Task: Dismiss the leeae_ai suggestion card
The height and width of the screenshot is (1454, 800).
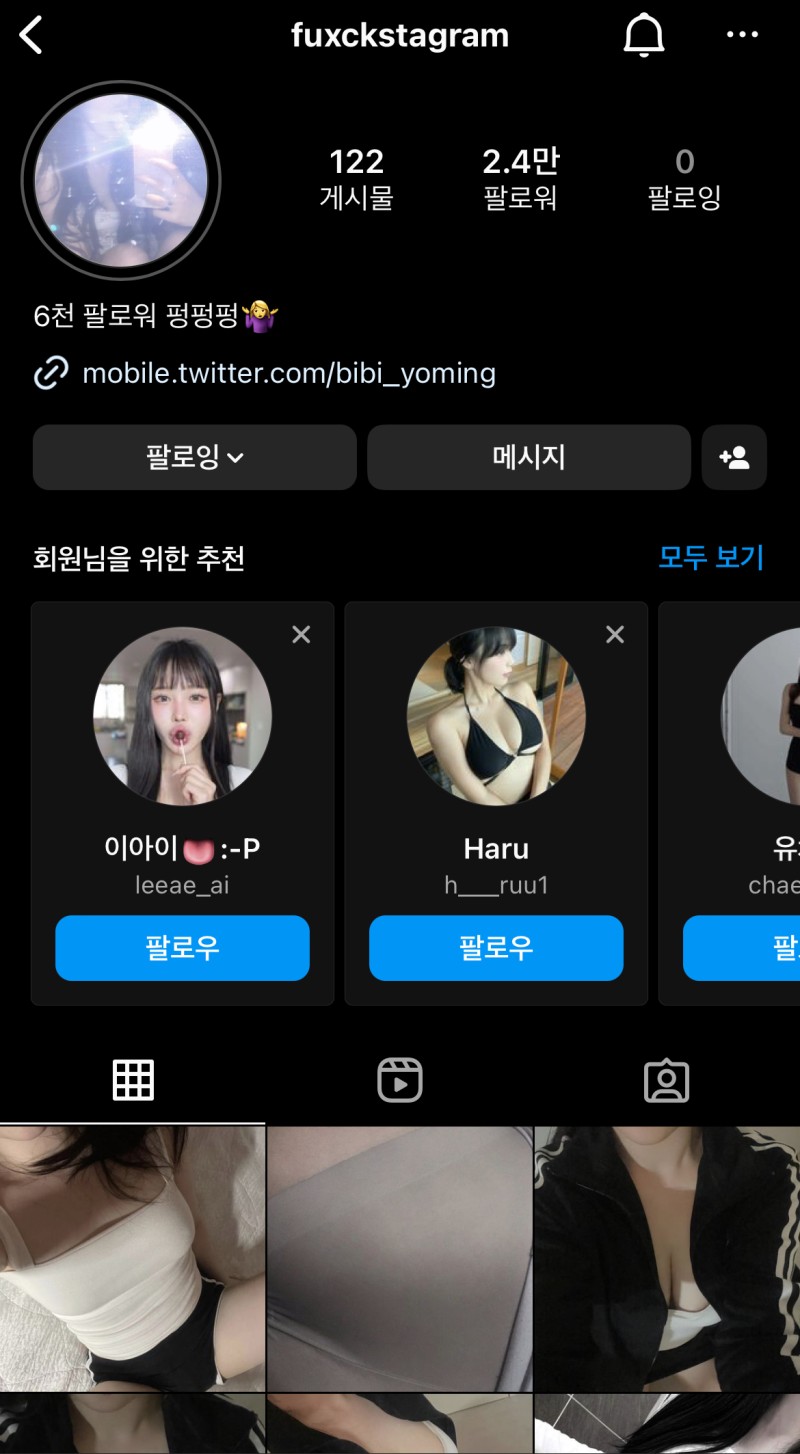Action: click(301, 635)
